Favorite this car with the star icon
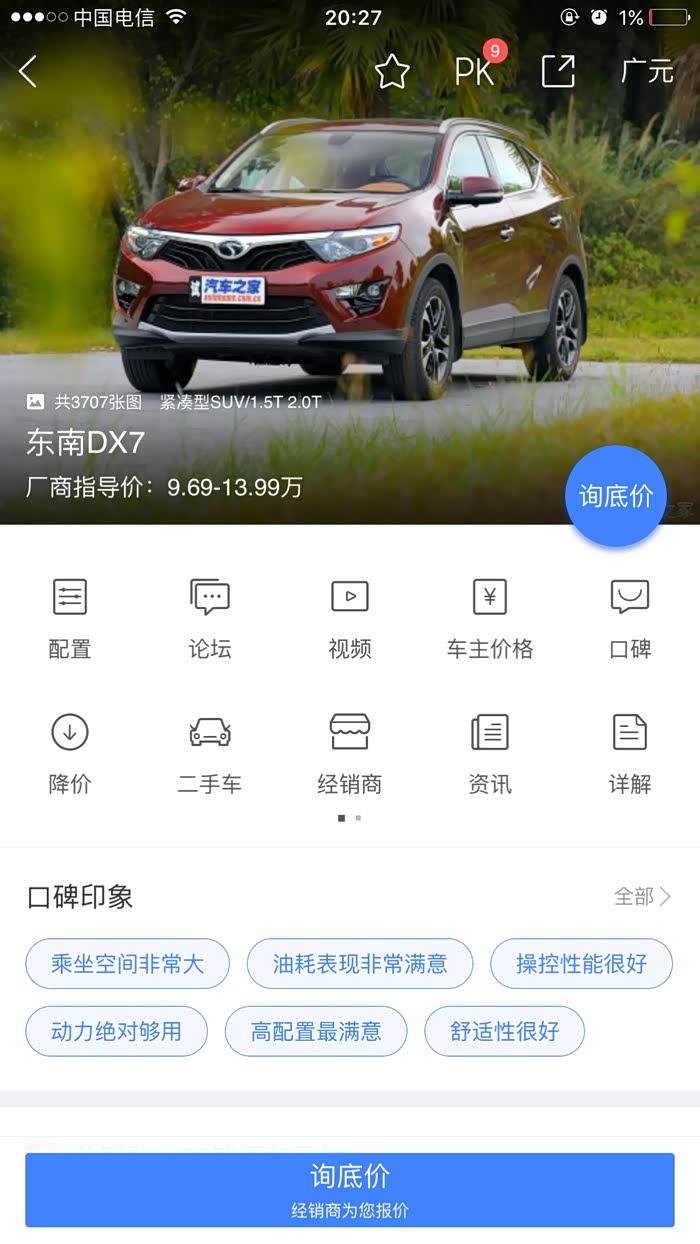Viewport: 700px width, 1244px height. click(392, 72)
